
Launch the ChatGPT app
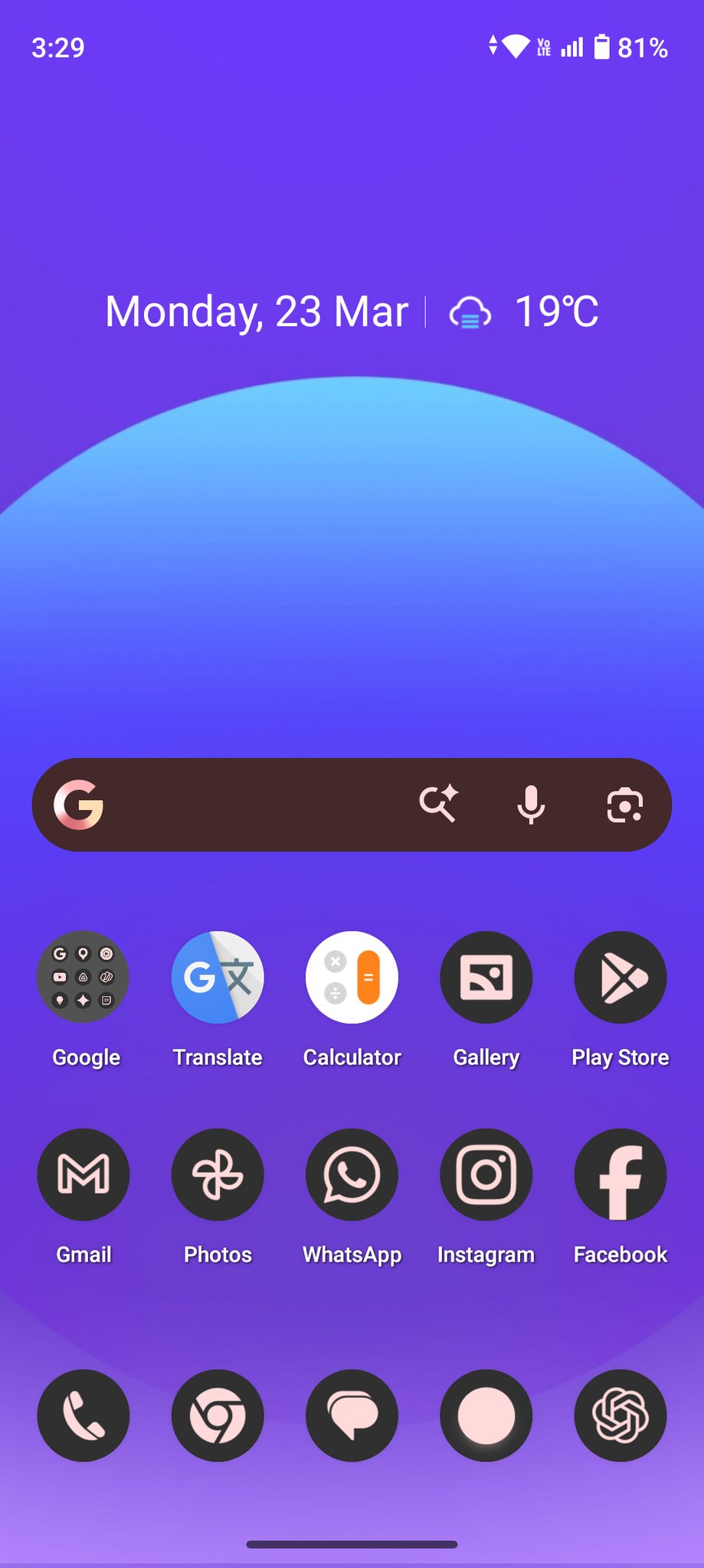621,1415
